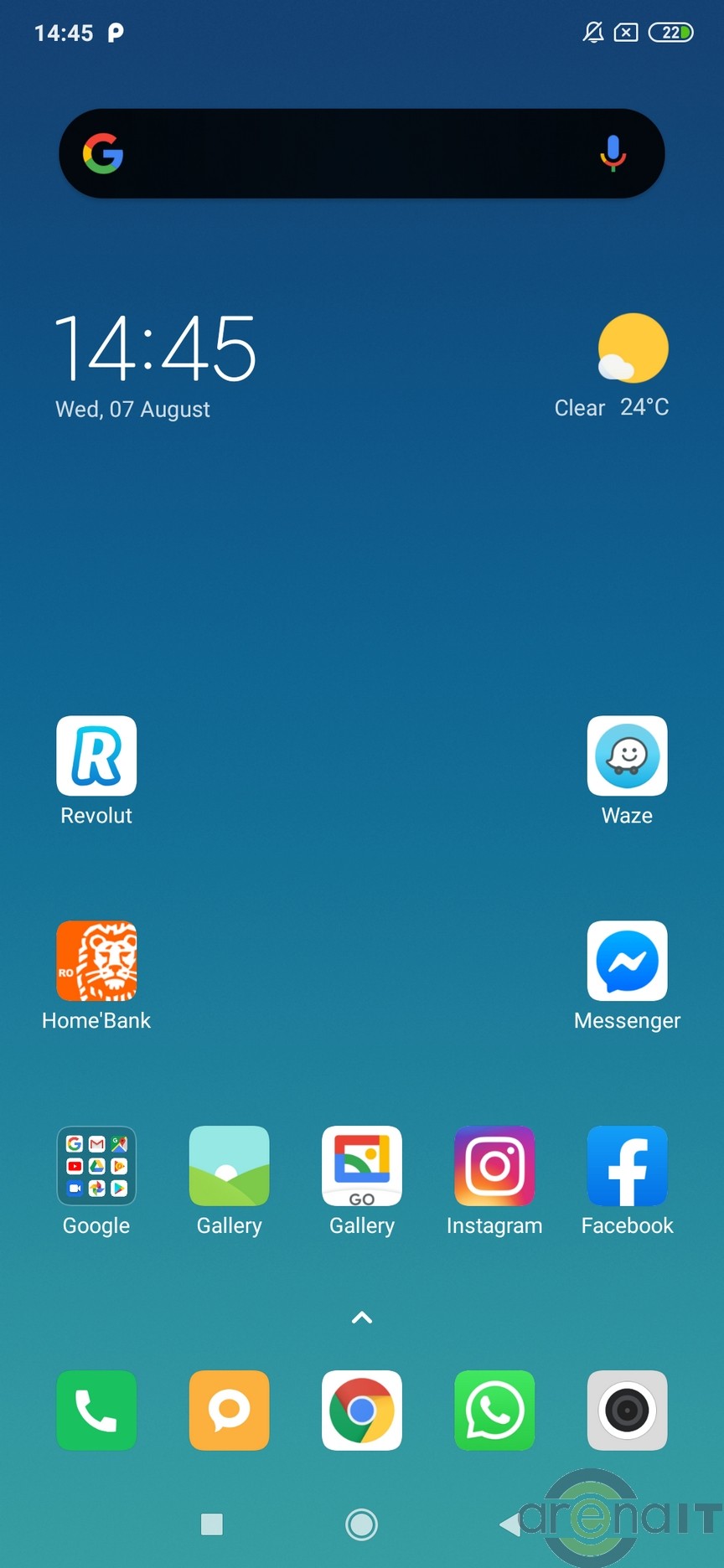This screenshot has width=724, height=1568.
Task: Expand the app drawer arrow
Action: [x=361, y=1318]
